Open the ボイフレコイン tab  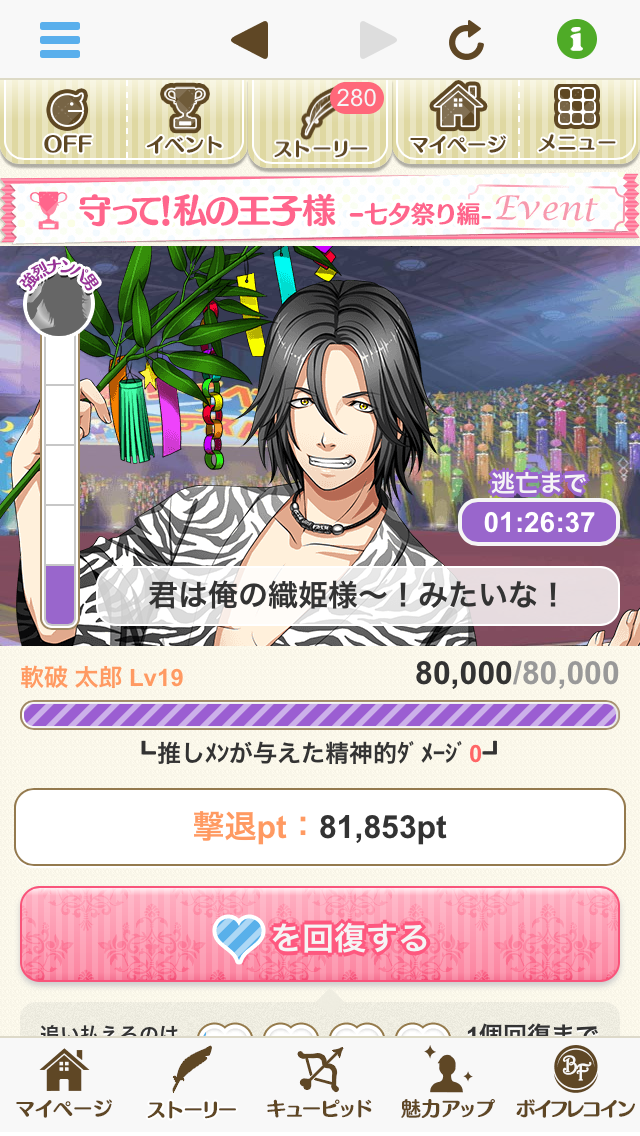pos(575,1086)
